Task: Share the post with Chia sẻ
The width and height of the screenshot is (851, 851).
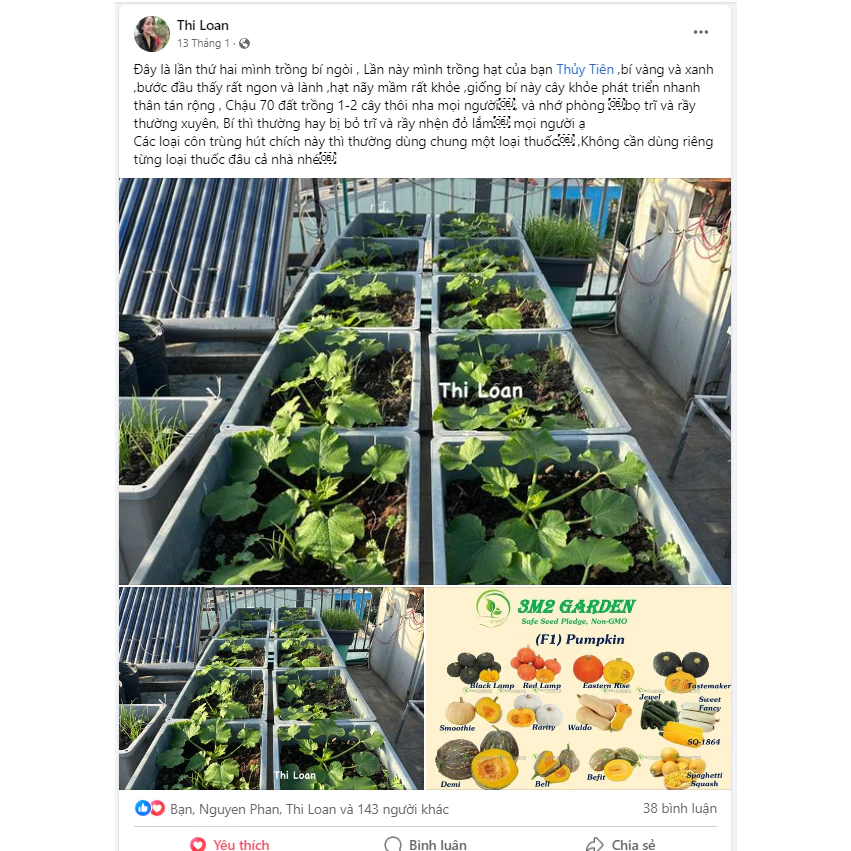Action: 620,844
